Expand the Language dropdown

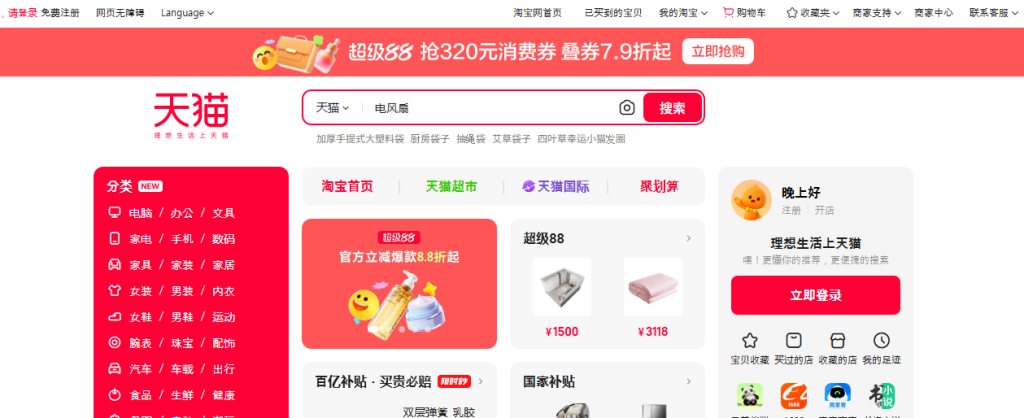[x=188, y=13]
